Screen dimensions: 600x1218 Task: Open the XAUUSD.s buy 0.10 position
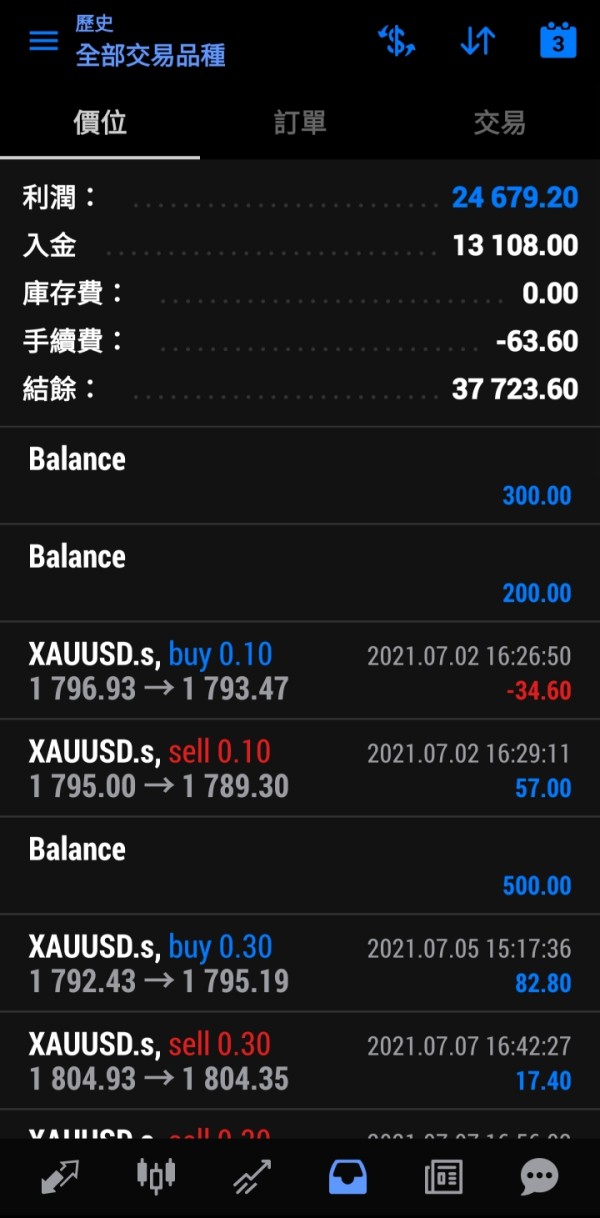point(300,671)
